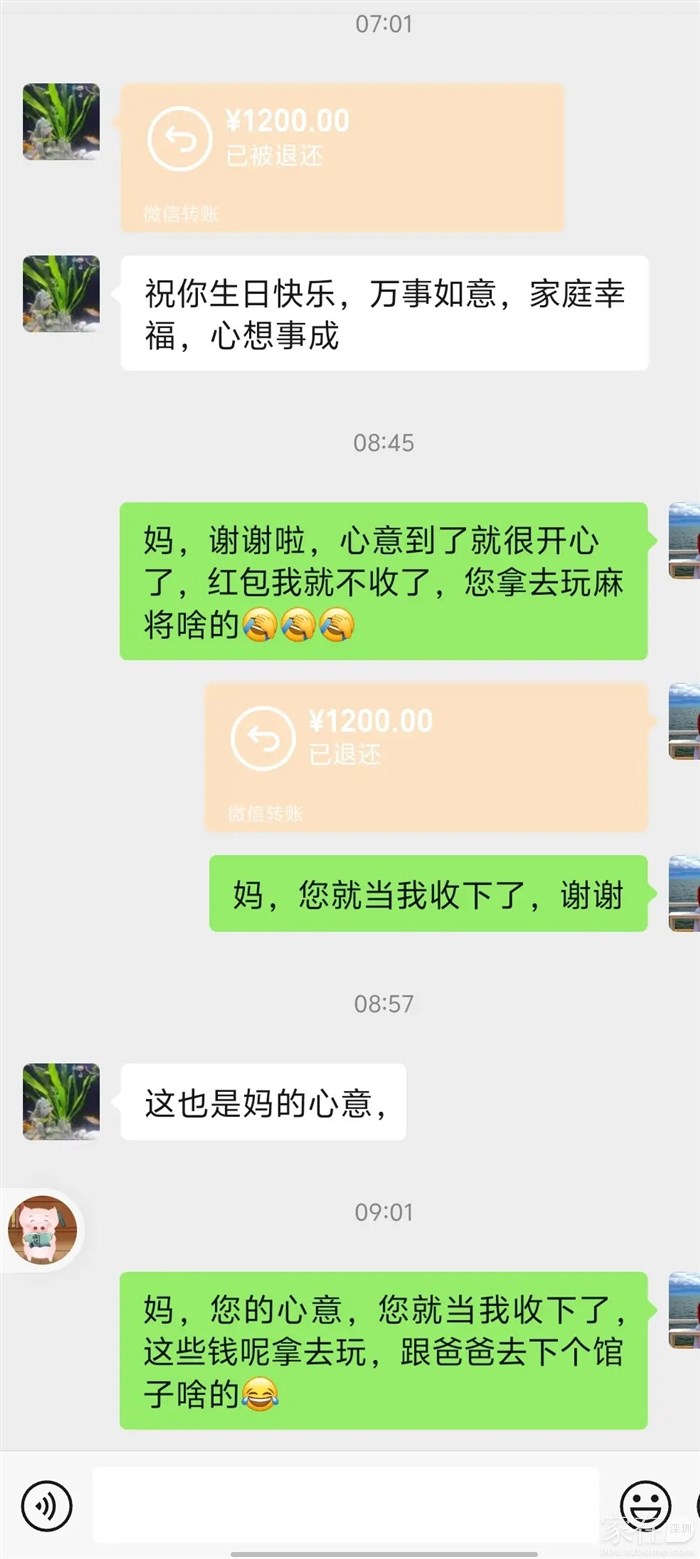Image resolution: width=700 pixels, height=1559 pixels.
Task: Open the ¥1200.00 transfer marked 已被退还
Action: (x=342, y=157)
